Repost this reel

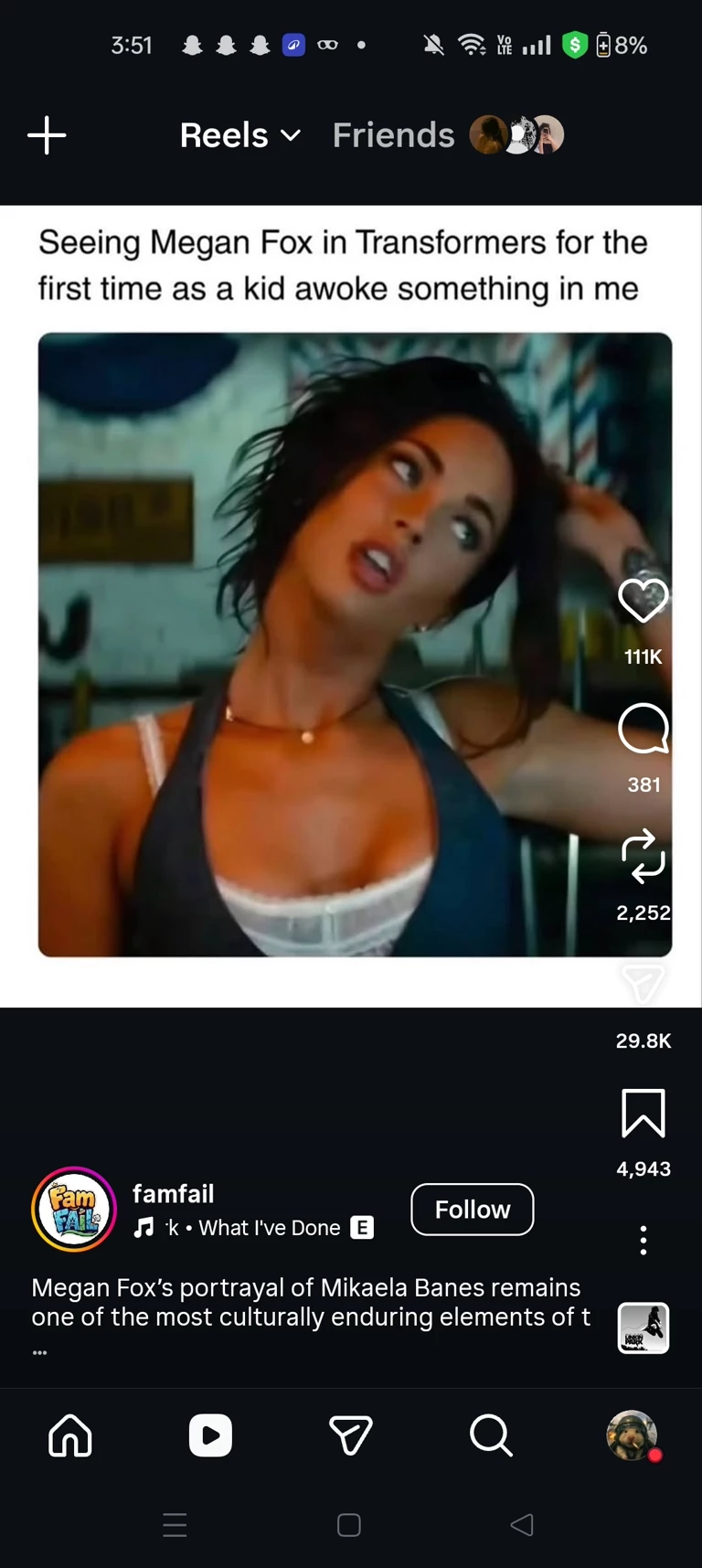click(643, 856)
